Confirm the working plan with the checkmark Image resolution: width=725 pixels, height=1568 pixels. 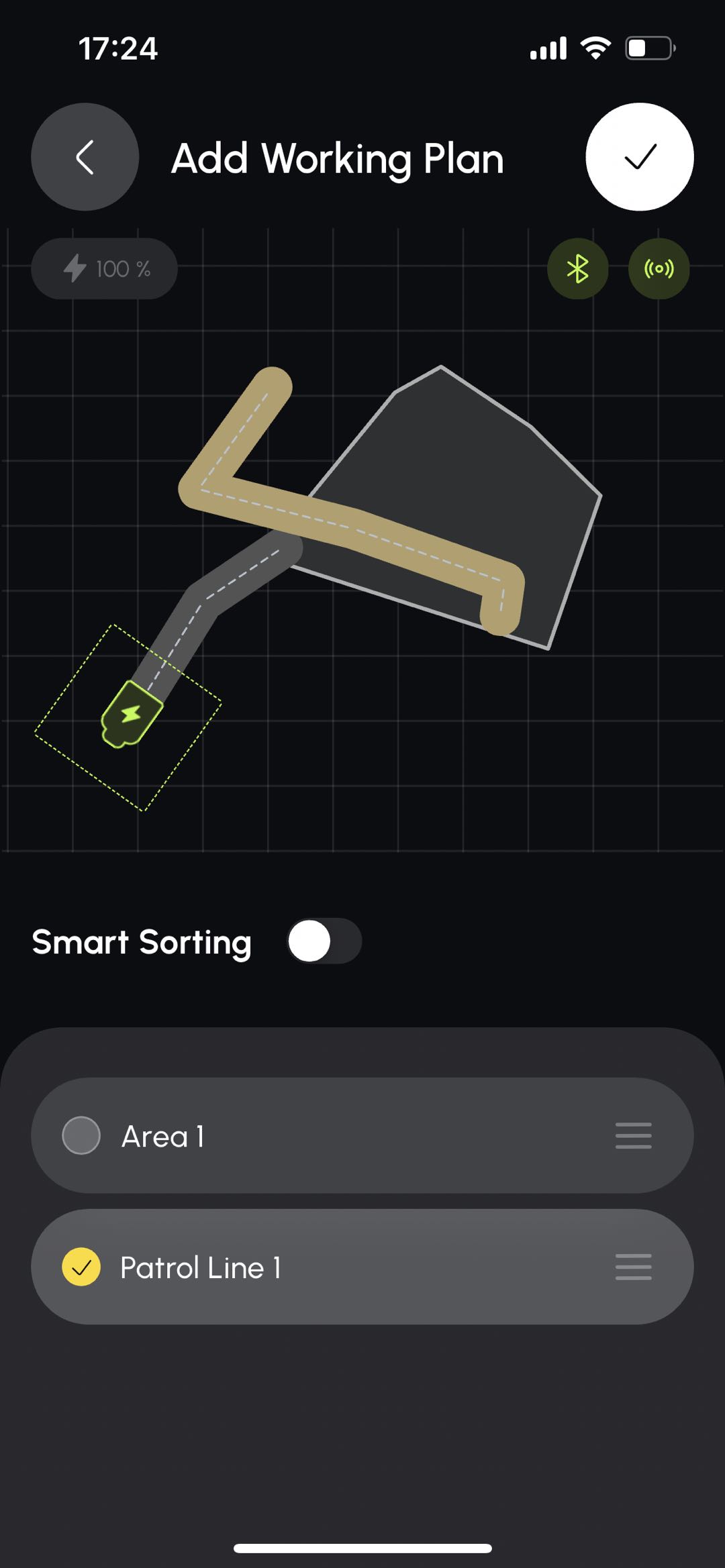pyautogui.click(x=639, y=157)
